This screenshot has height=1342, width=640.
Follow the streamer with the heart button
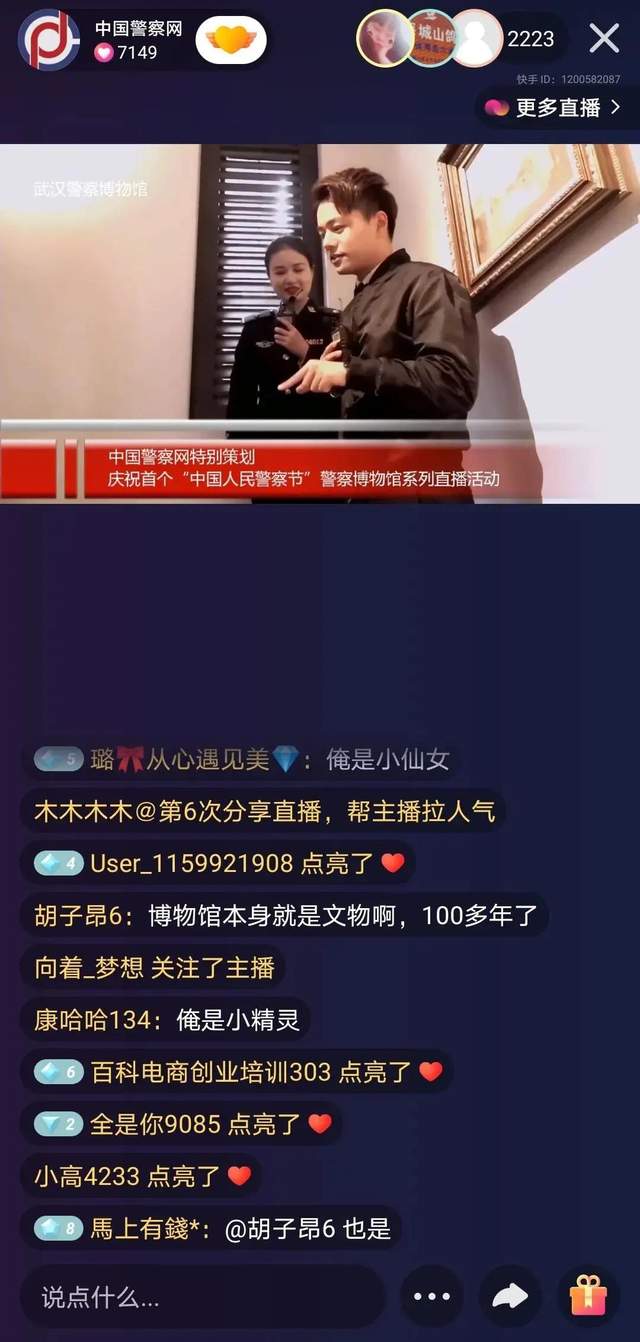click(230, 41)
